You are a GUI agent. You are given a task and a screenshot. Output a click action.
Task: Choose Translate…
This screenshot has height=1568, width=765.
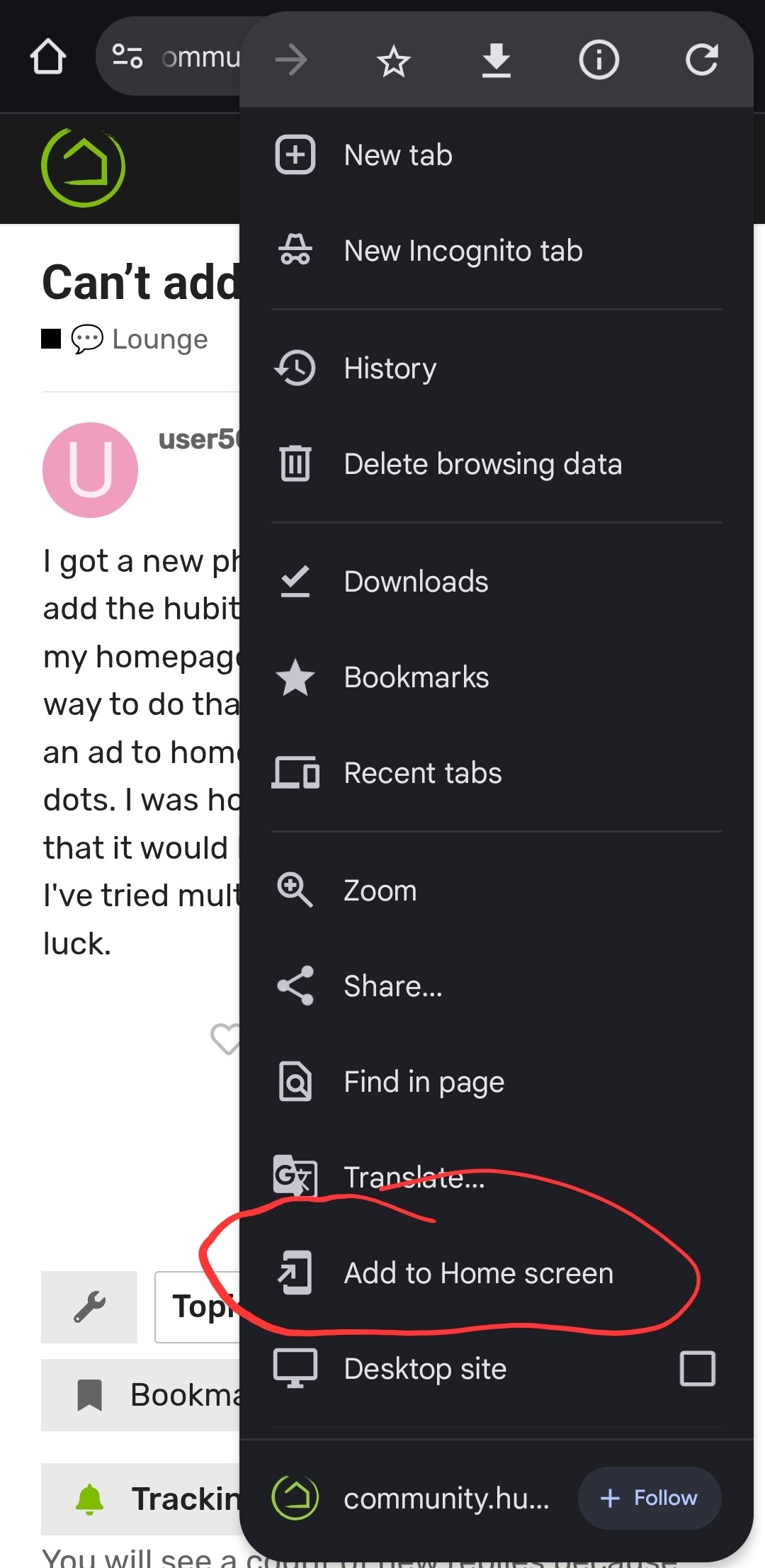coord(496,1178)
